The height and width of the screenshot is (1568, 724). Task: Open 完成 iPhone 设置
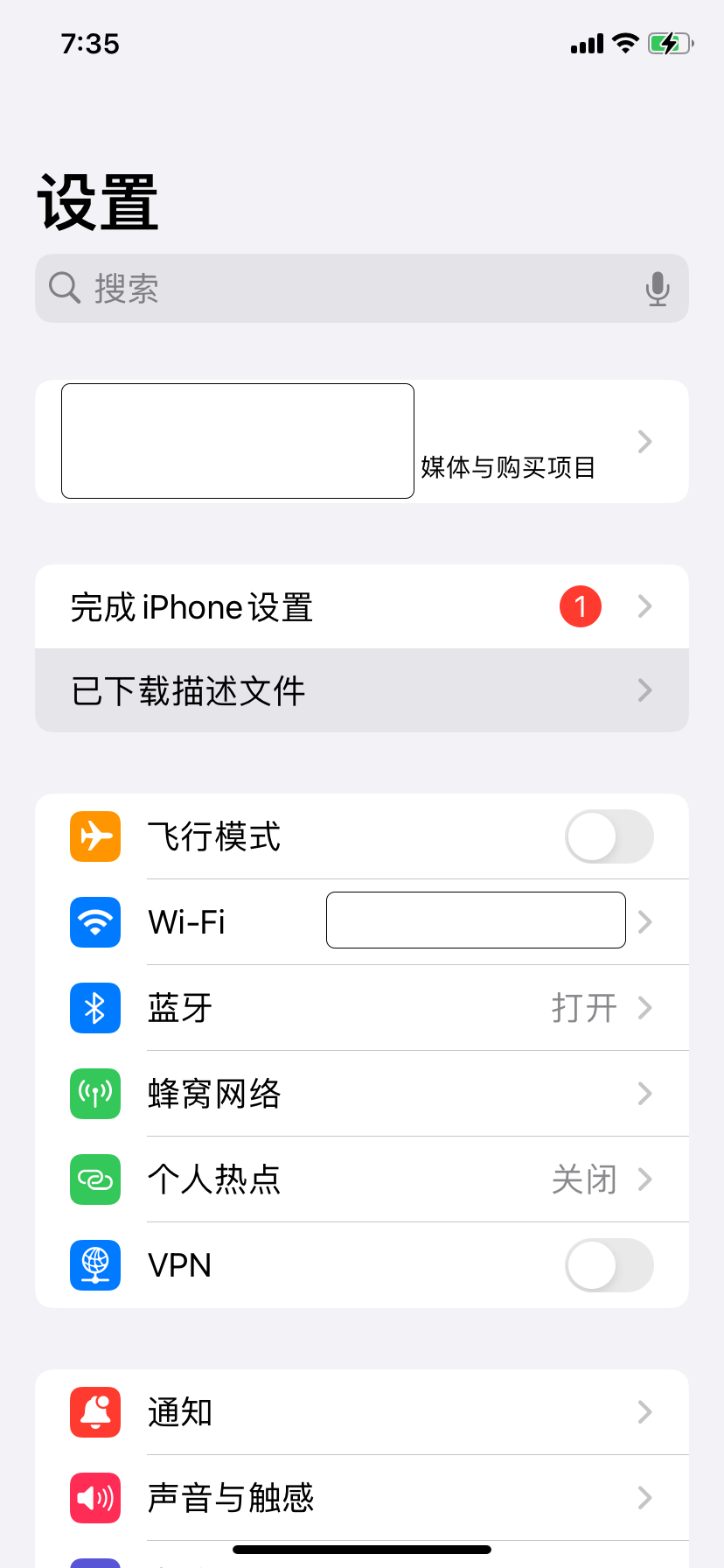coord(362,607)
